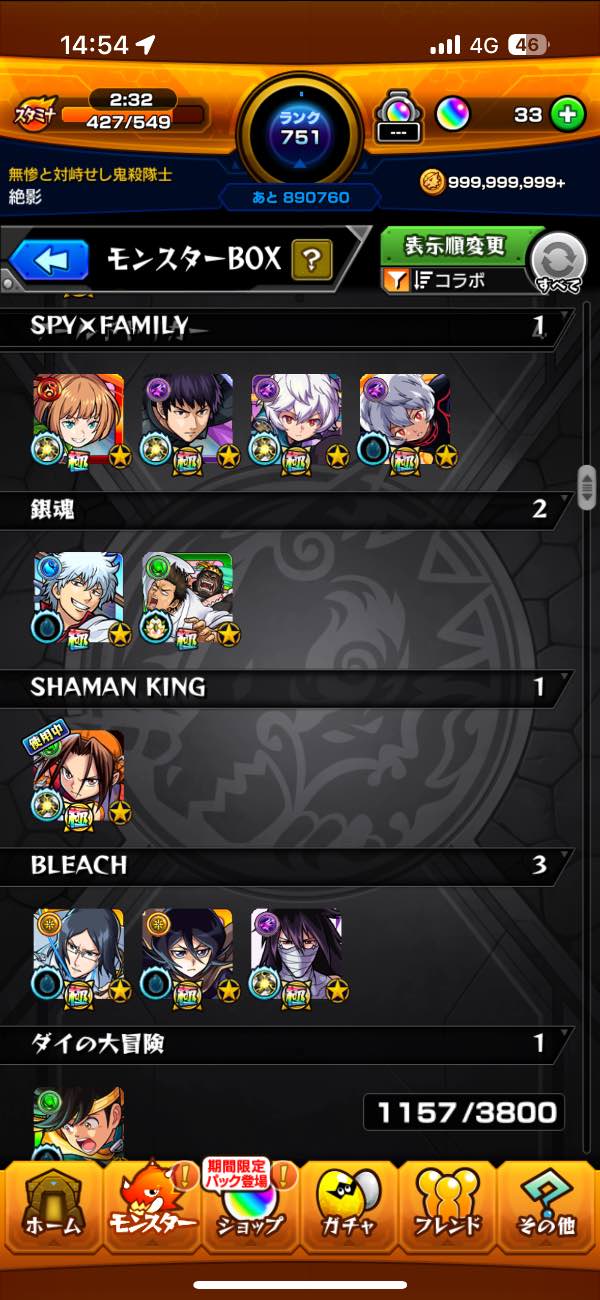The image size is (600, 1300).
Task: Open the monster box help question mark
Action: tap(312, 260)
